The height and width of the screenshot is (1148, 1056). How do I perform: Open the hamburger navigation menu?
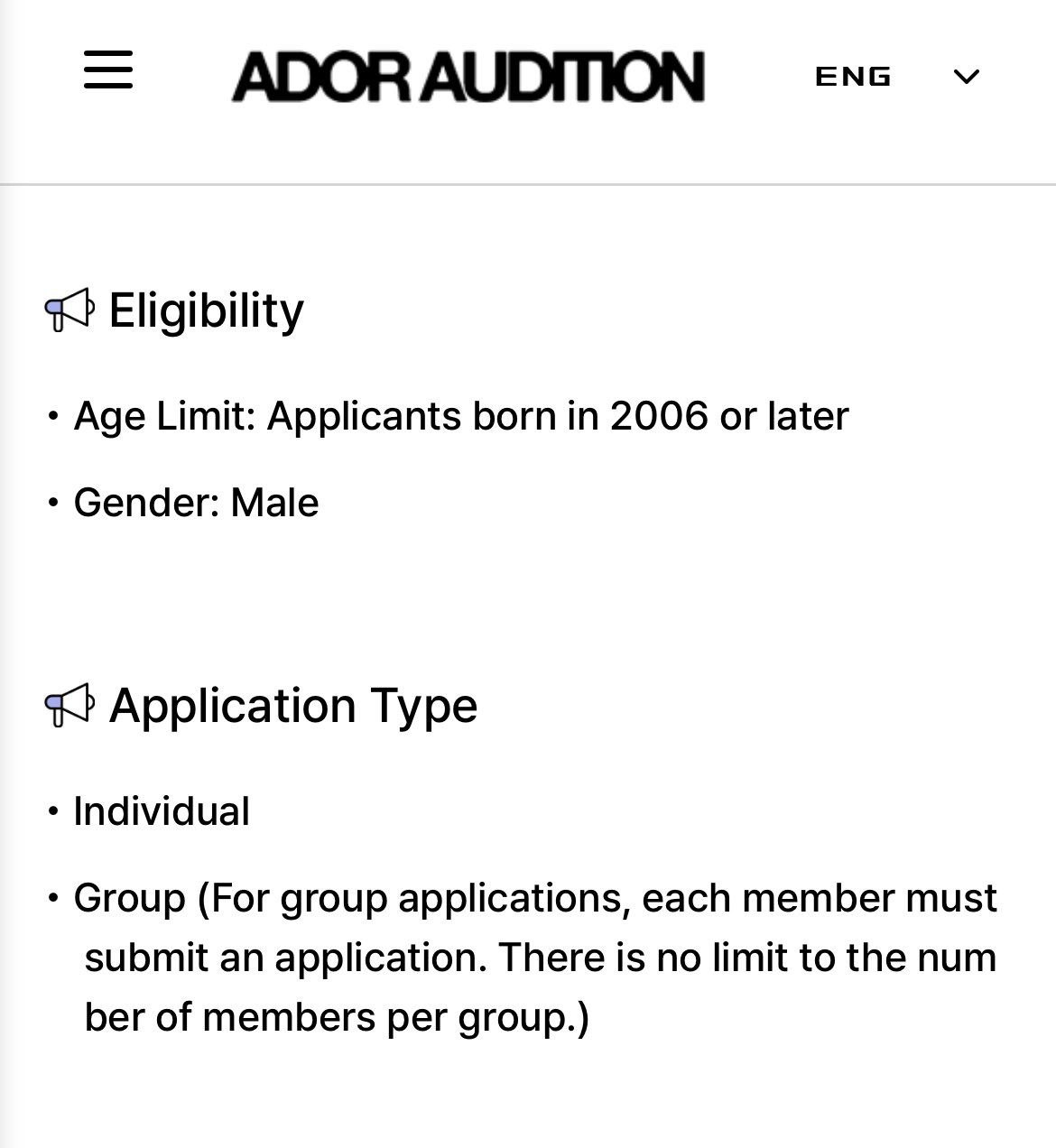(108, 69)
